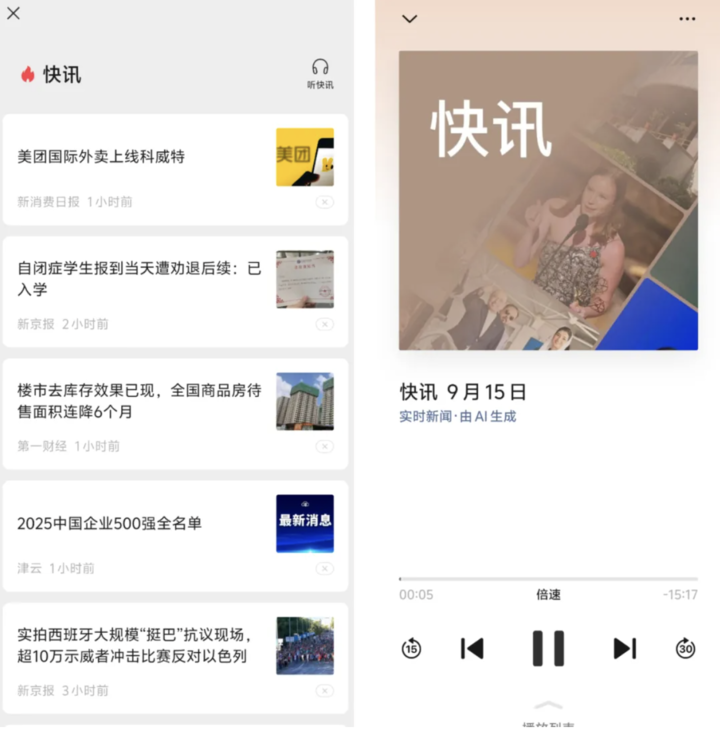
Task: Collapse the audio player with the down chevron
Action: tap(409, 19)
